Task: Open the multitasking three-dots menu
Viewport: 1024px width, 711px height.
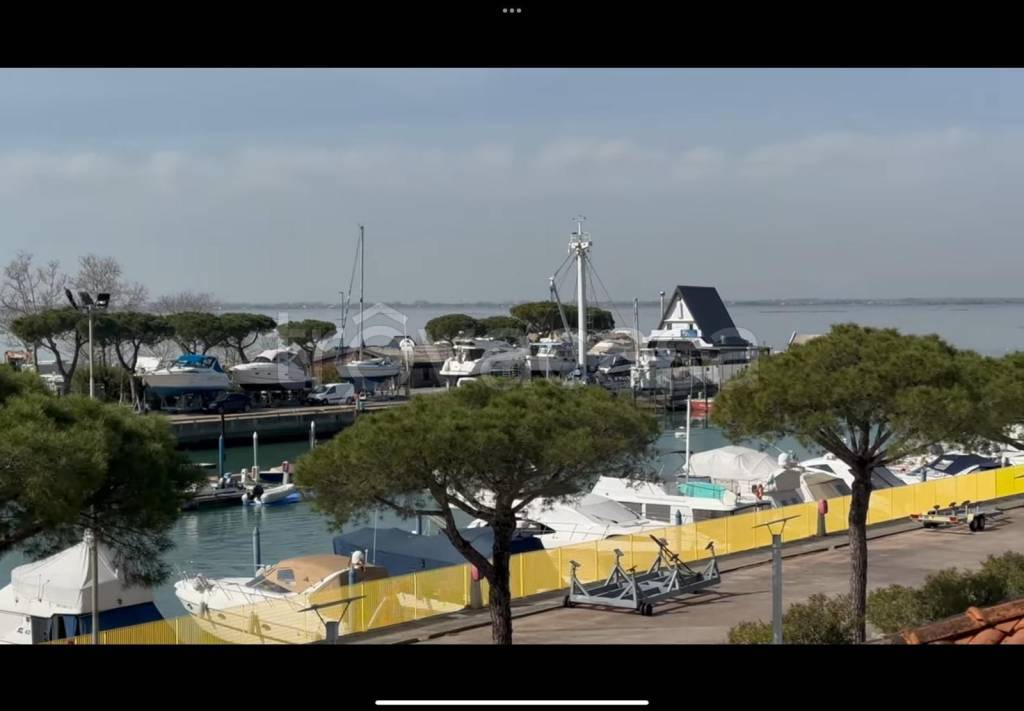Action: [x=512, y=10]
